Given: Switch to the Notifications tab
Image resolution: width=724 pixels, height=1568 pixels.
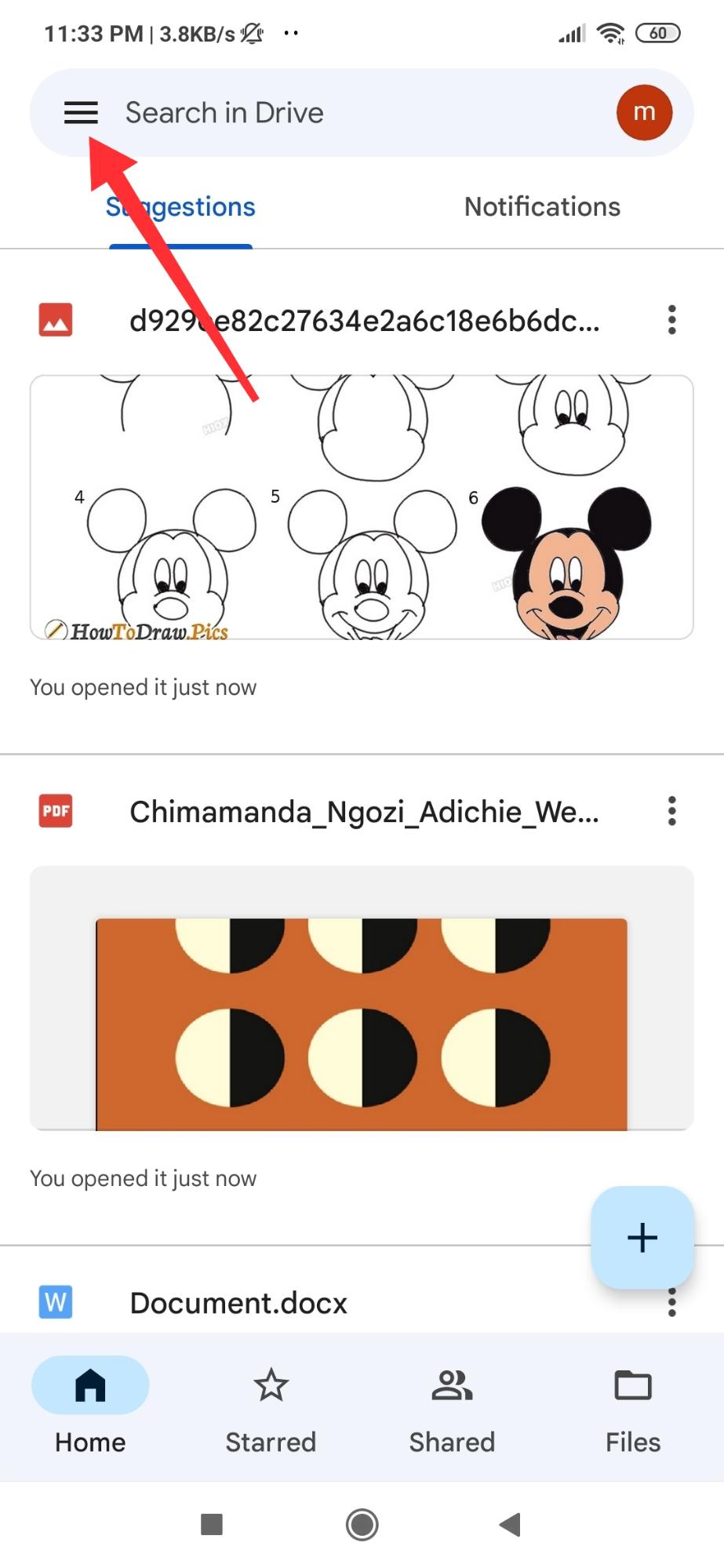Looking at the screenshot, I should pyautogui.click(x=542, y=207).
